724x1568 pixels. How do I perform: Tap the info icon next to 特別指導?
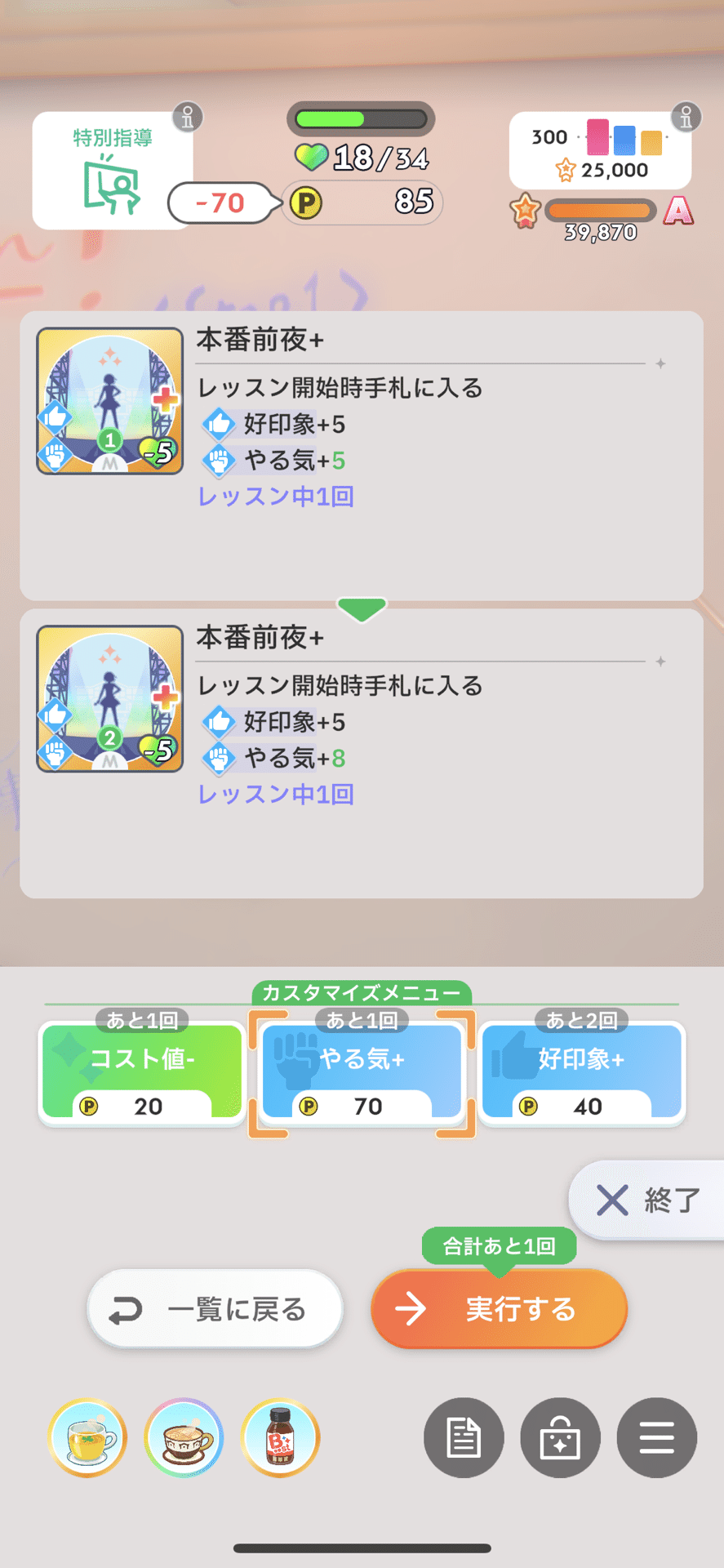187,116
